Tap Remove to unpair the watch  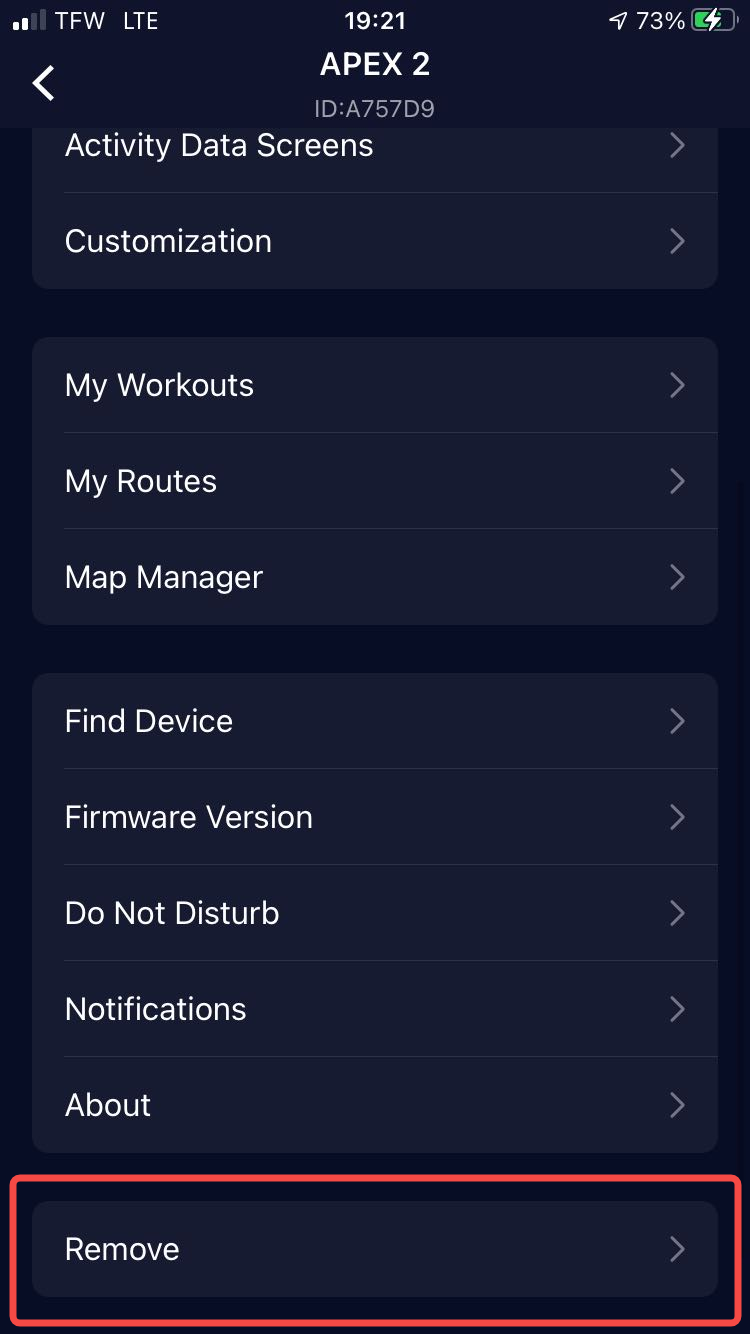point(375,1249)
